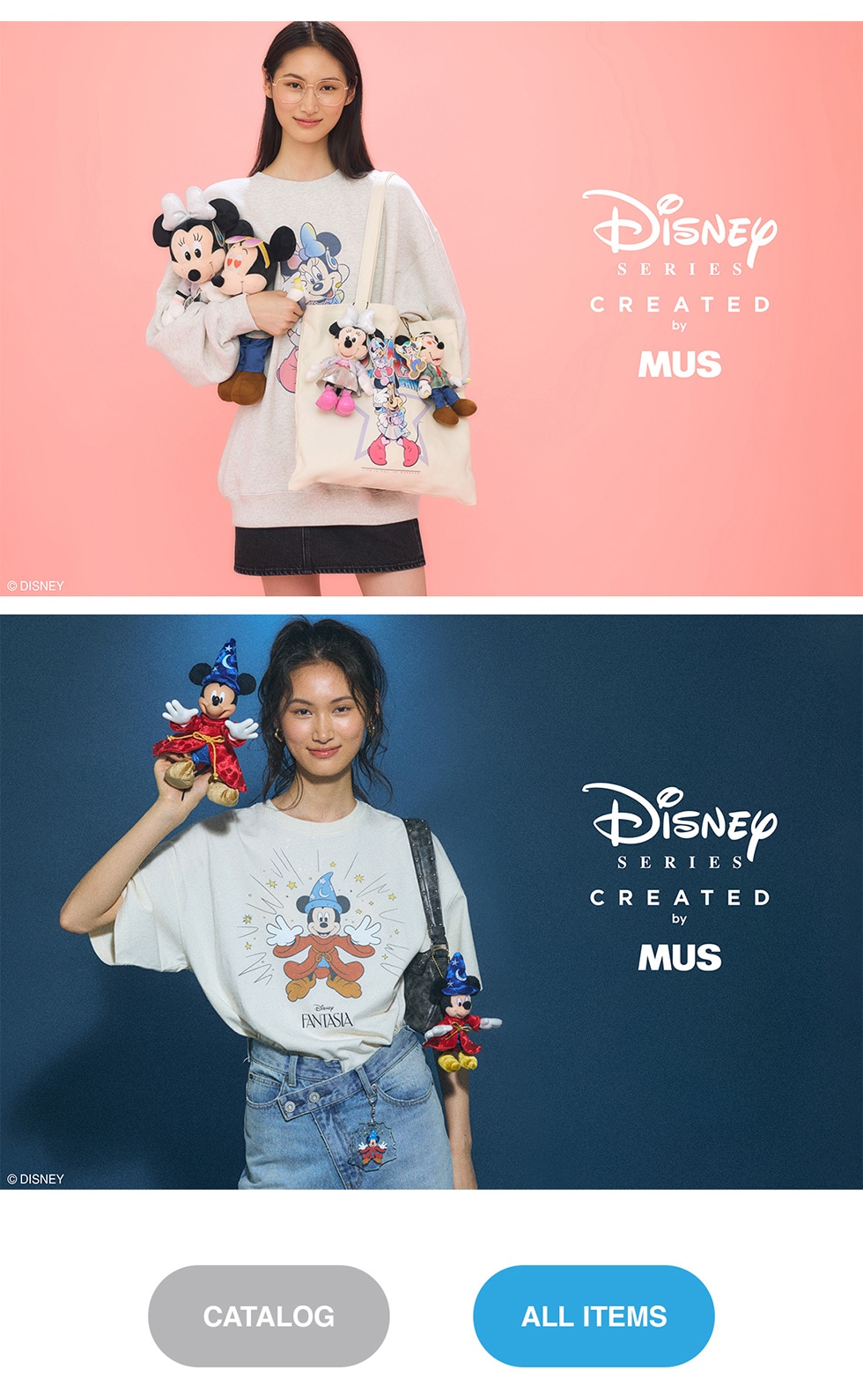Open the pink Minnie Mouse Disney Series banner
This screenshot has height=1400, width=863.
431,308
